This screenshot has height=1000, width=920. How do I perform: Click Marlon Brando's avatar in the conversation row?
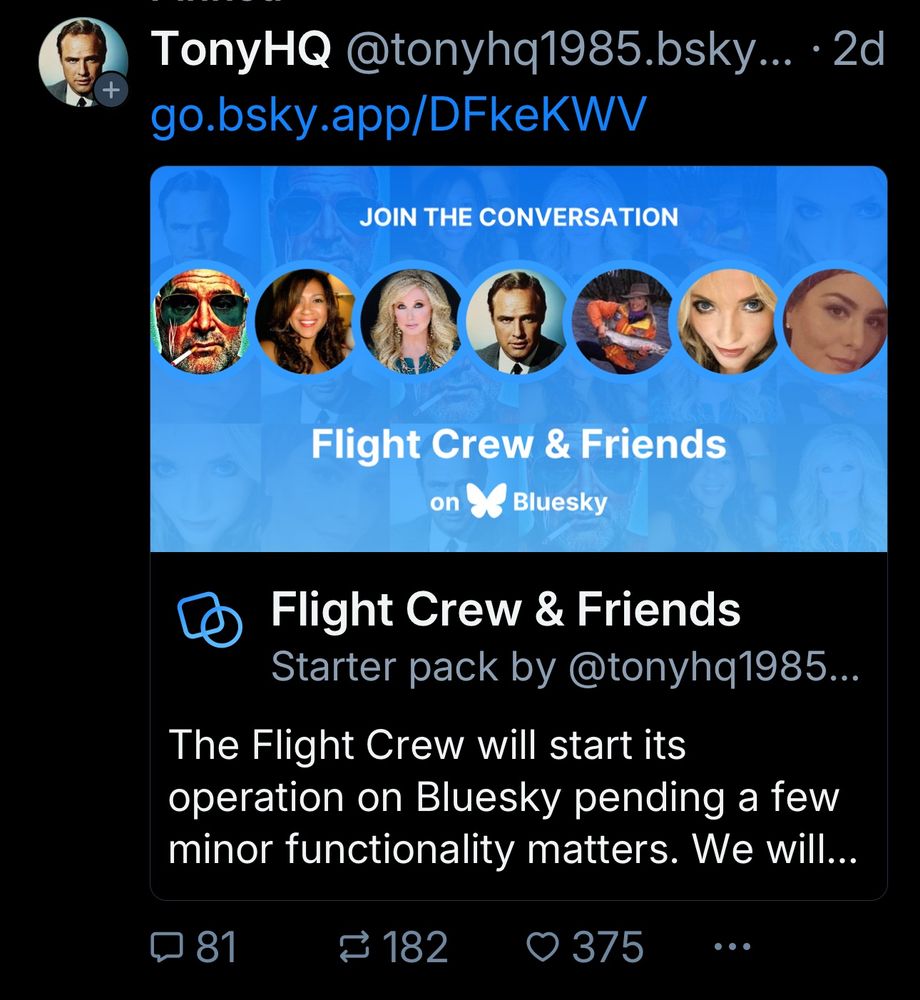point(515,320)
